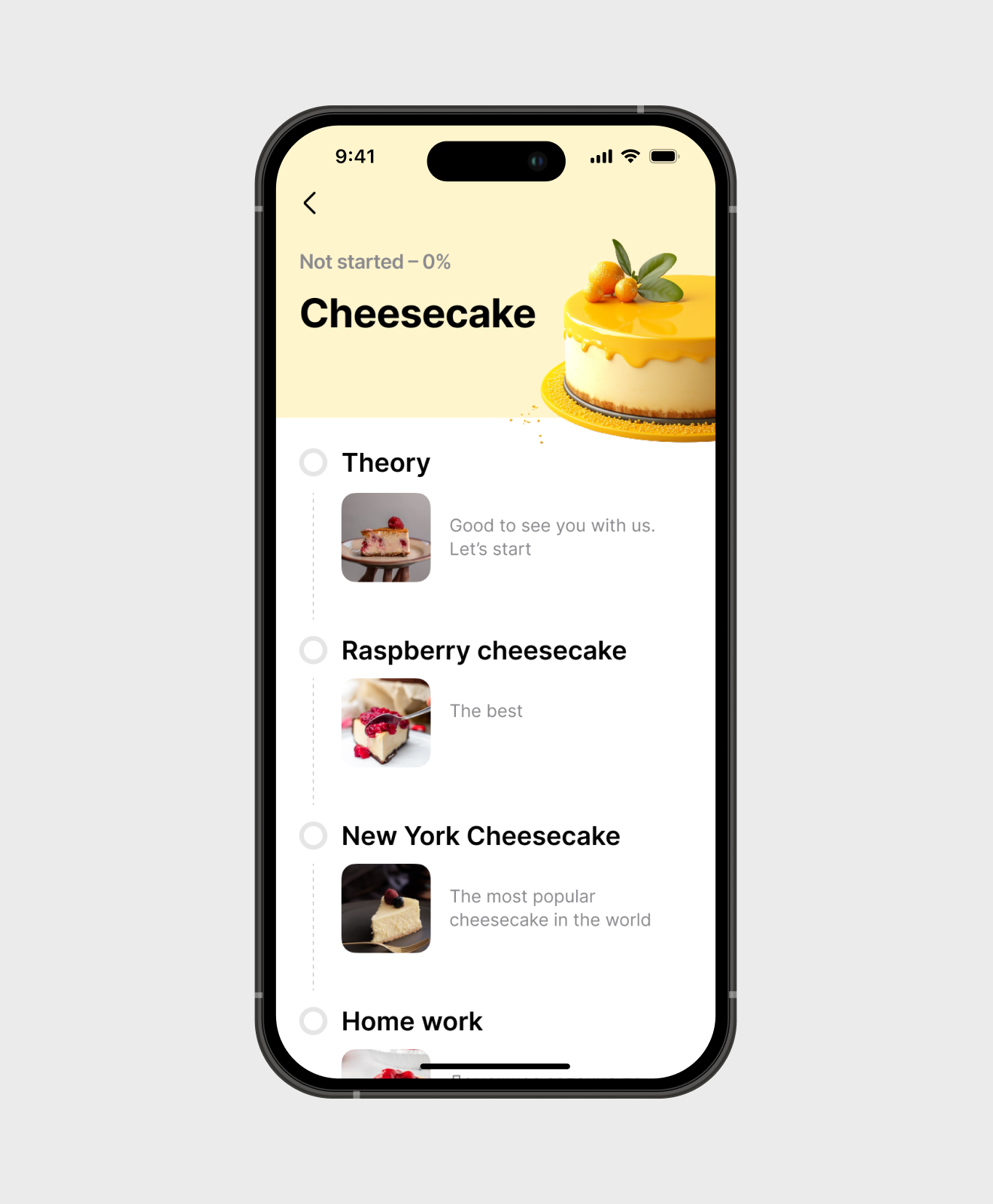Go back using the top-left arrow
The width and height of the screenshot is (993, 1204).
pyautogui.click(x=310, y=203)
